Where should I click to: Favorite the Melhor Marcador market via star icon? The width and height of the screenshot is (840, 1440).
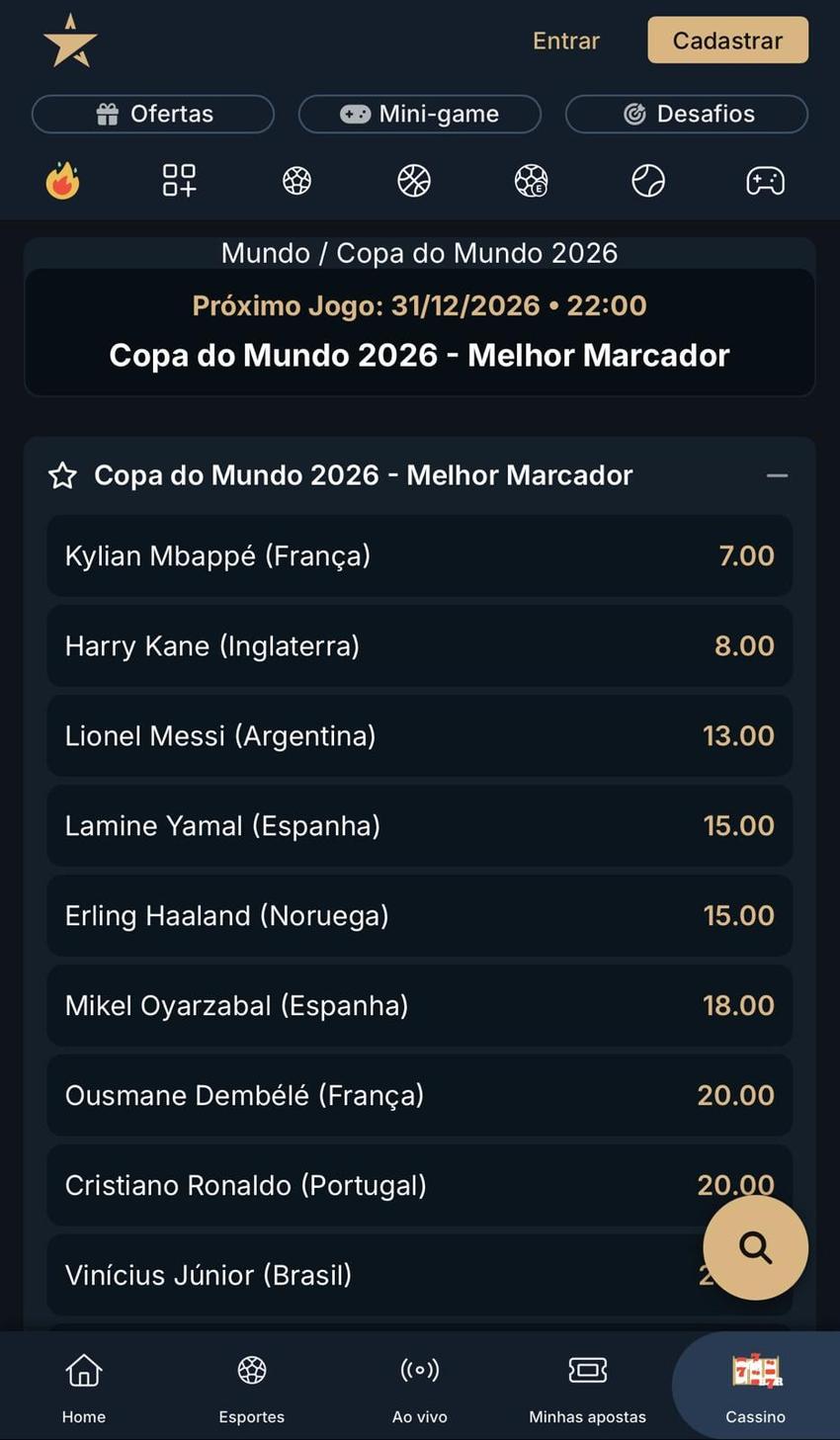[62, 475]
